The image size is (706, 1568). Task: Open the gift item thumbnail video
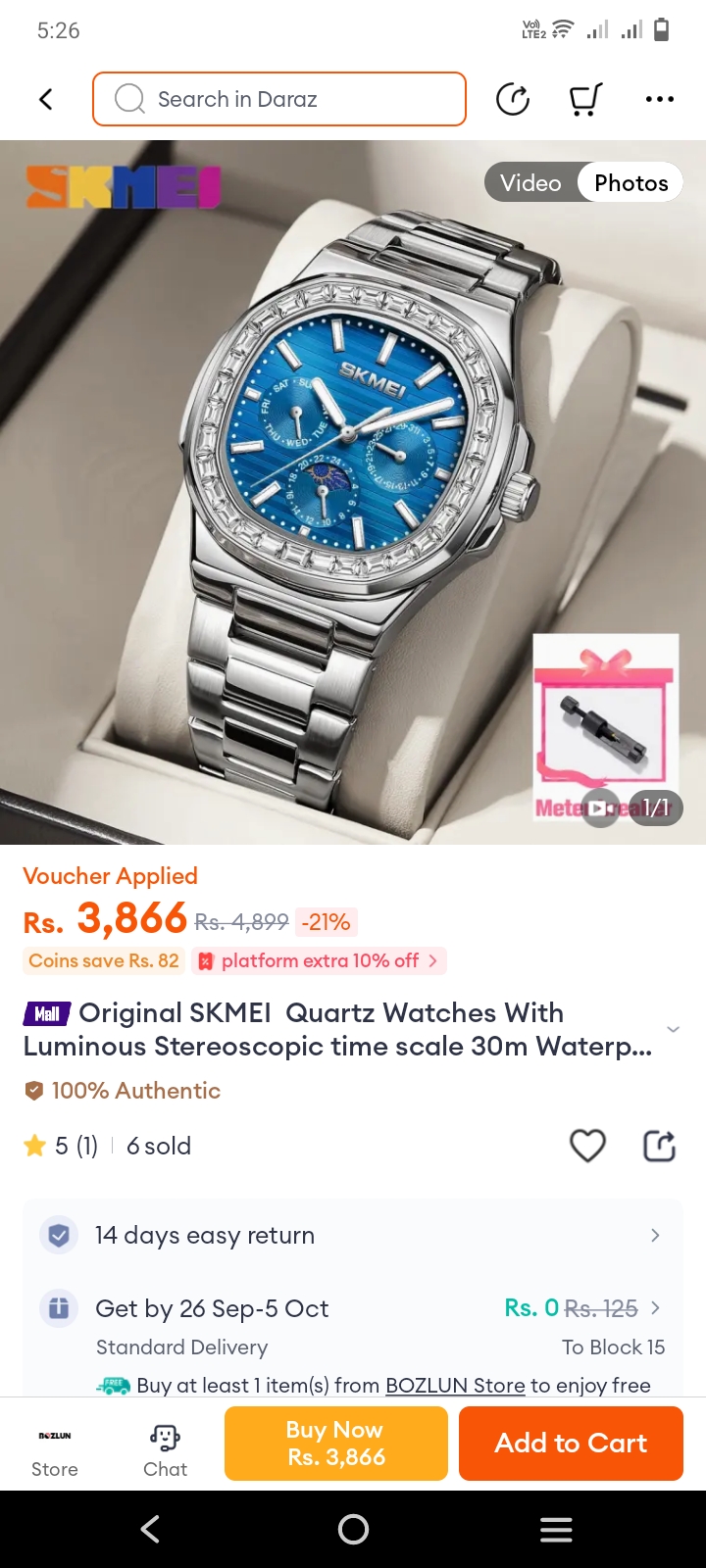[603, 807]
